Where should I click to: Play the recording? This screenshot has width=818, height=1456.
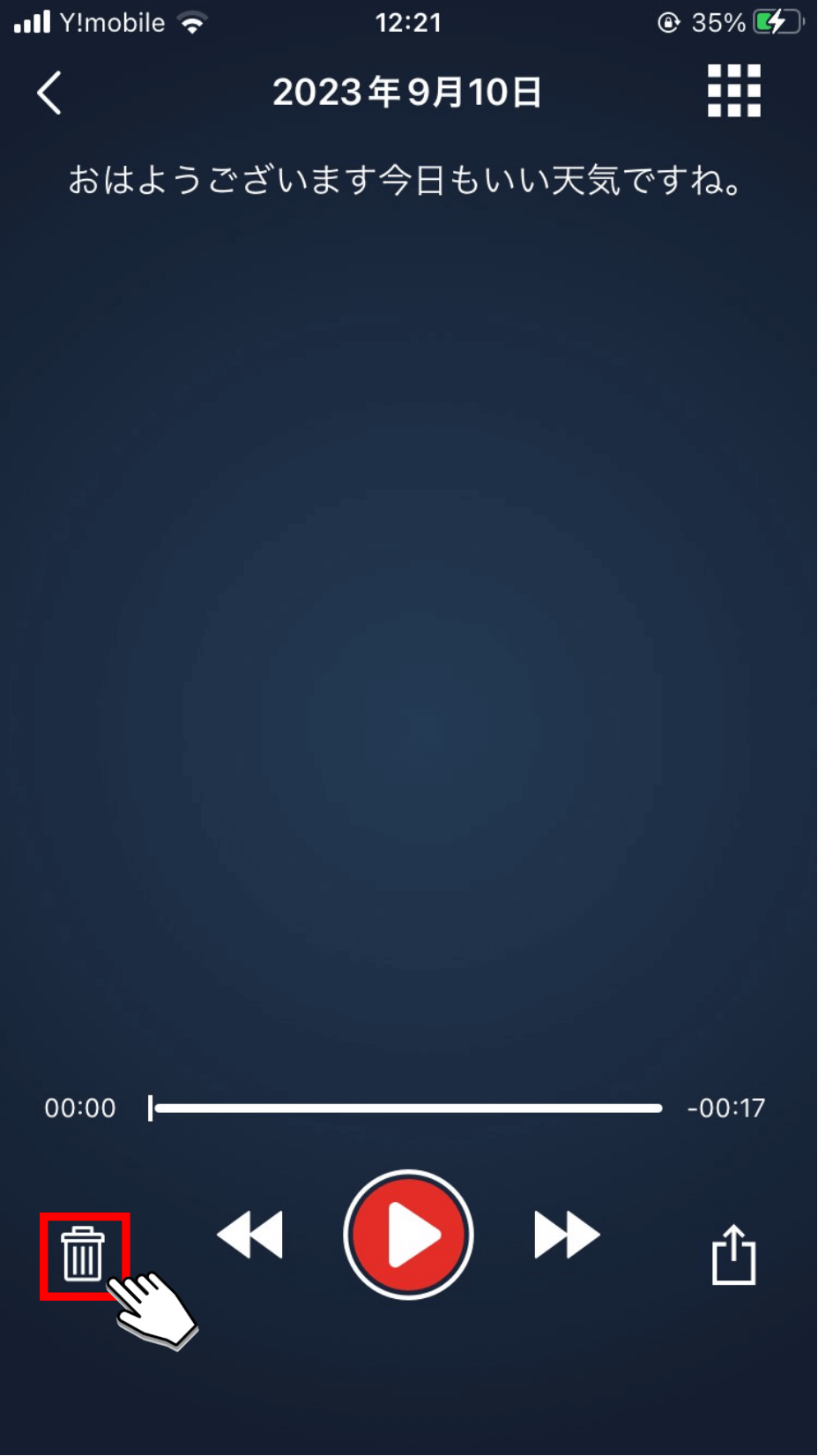pyautogui.click(x=408, y=1235)
